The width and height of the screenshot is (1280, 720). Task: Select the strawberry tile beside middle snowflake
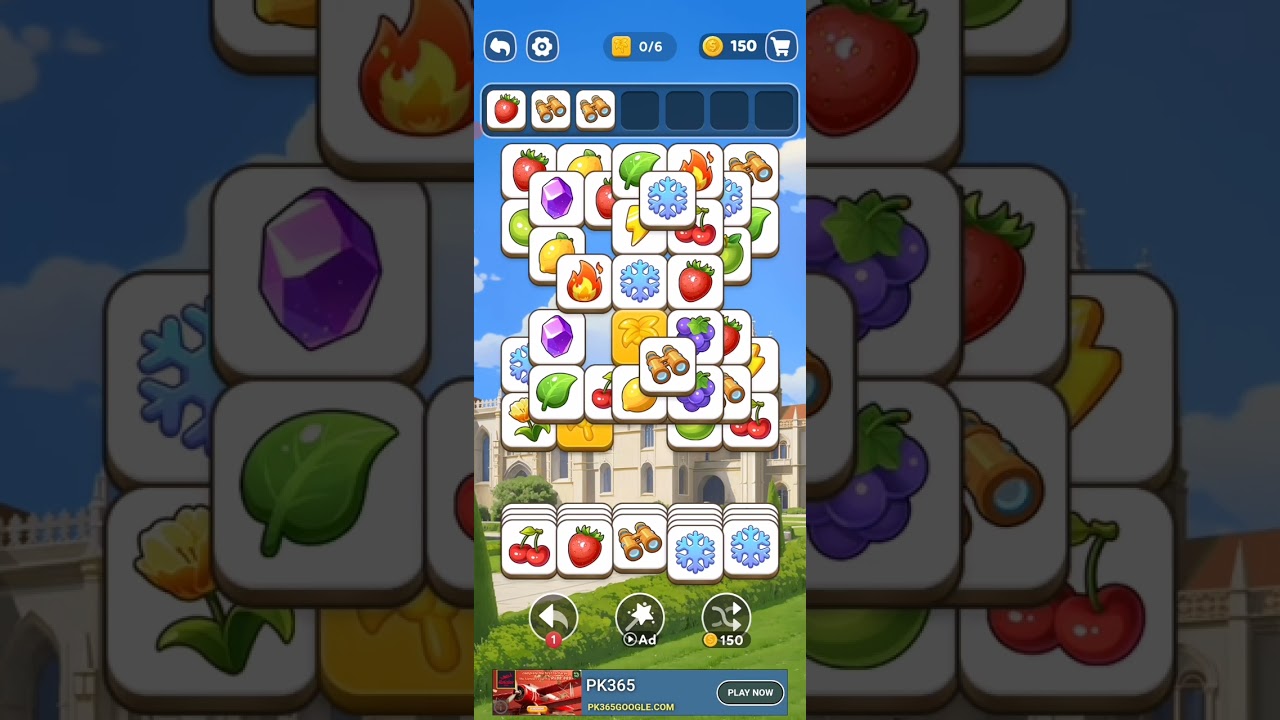pyautogui.click(x=695, y=282)
